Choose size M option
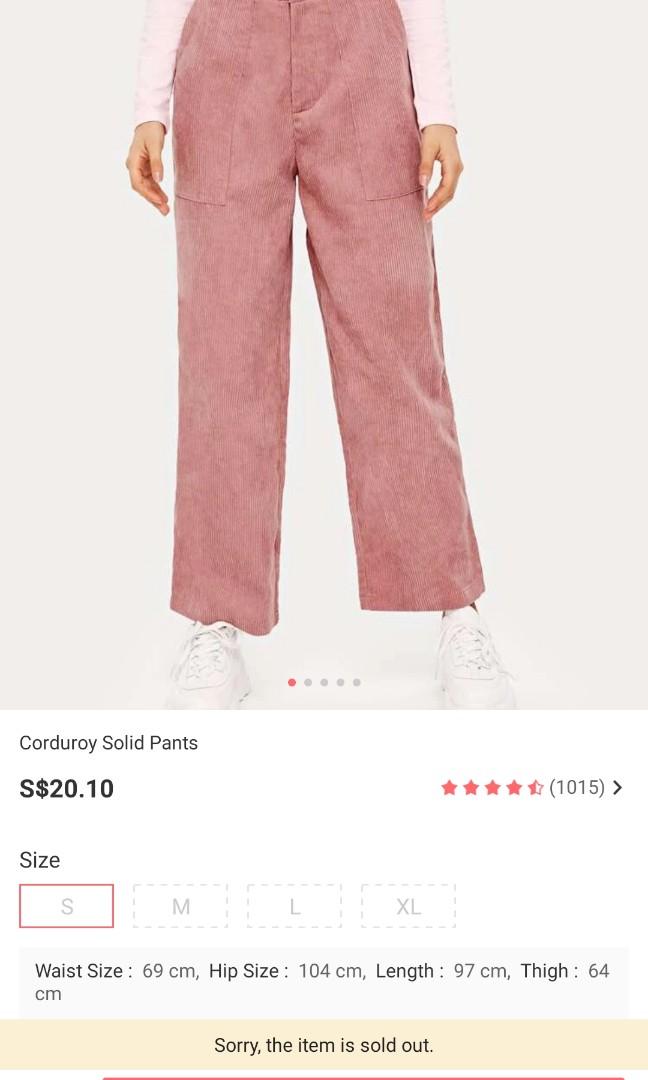 click(x=181, y=906)
